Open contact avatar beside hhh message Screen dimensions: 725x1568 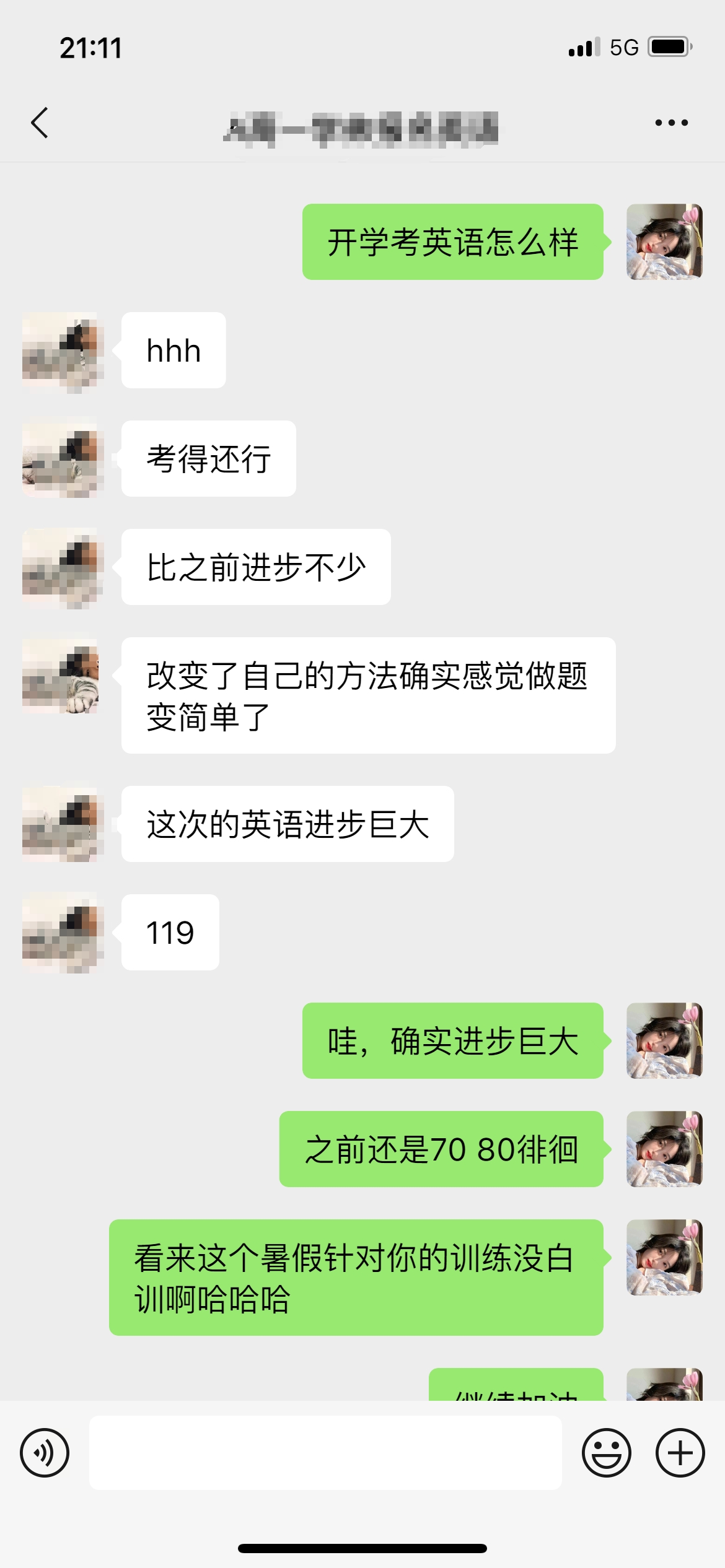click(x=61, y=351)
